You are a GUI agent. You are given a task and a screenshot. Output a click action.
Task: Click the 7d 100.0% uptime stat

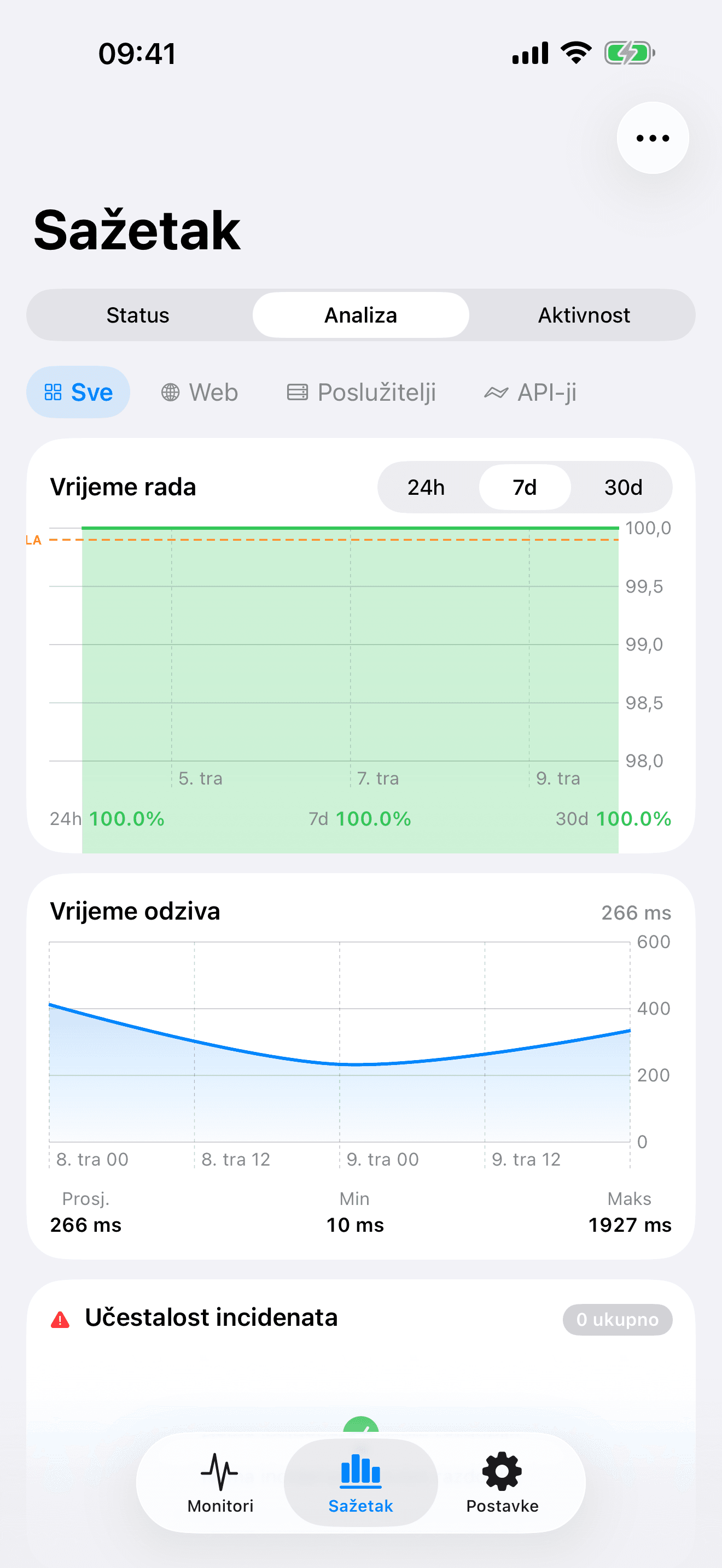tap(360, 818)
